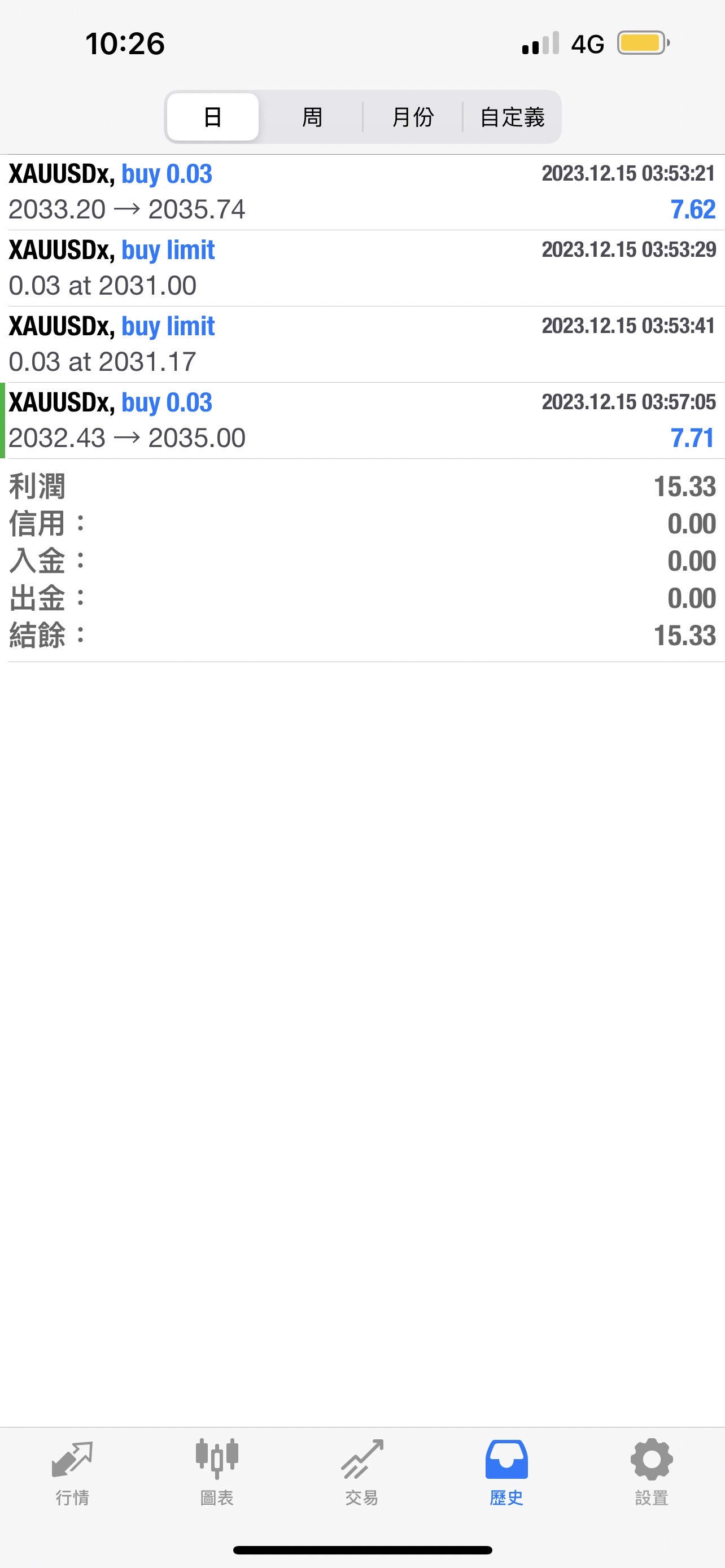The height and width of the screenshot is (1568, 725).
Task: Open the buy 0.03 trade closed at 2035.74
Action: coord(362,192)
